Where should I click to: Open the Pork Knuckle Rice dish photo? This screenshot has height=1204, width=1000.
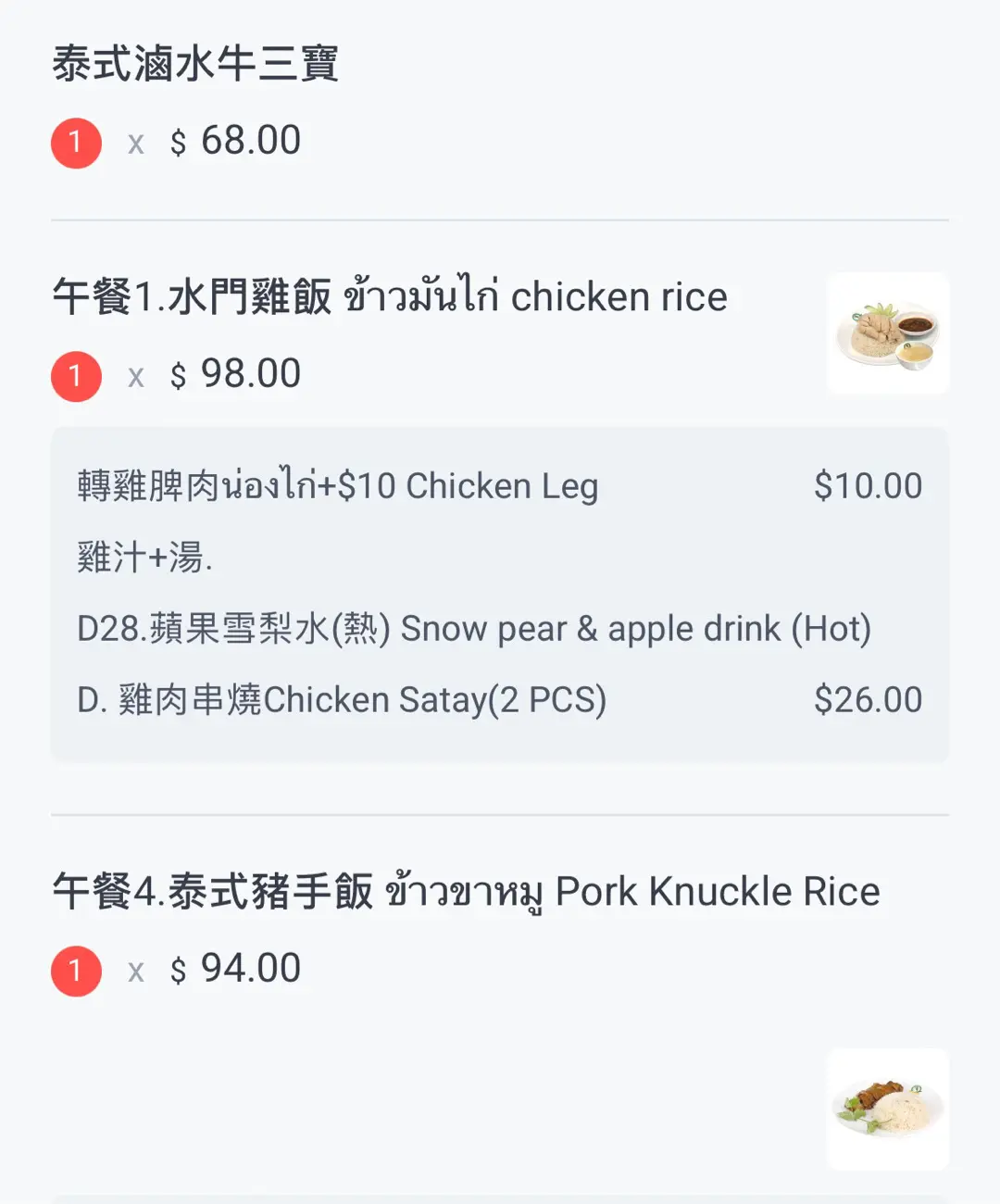click(888, 1109)
